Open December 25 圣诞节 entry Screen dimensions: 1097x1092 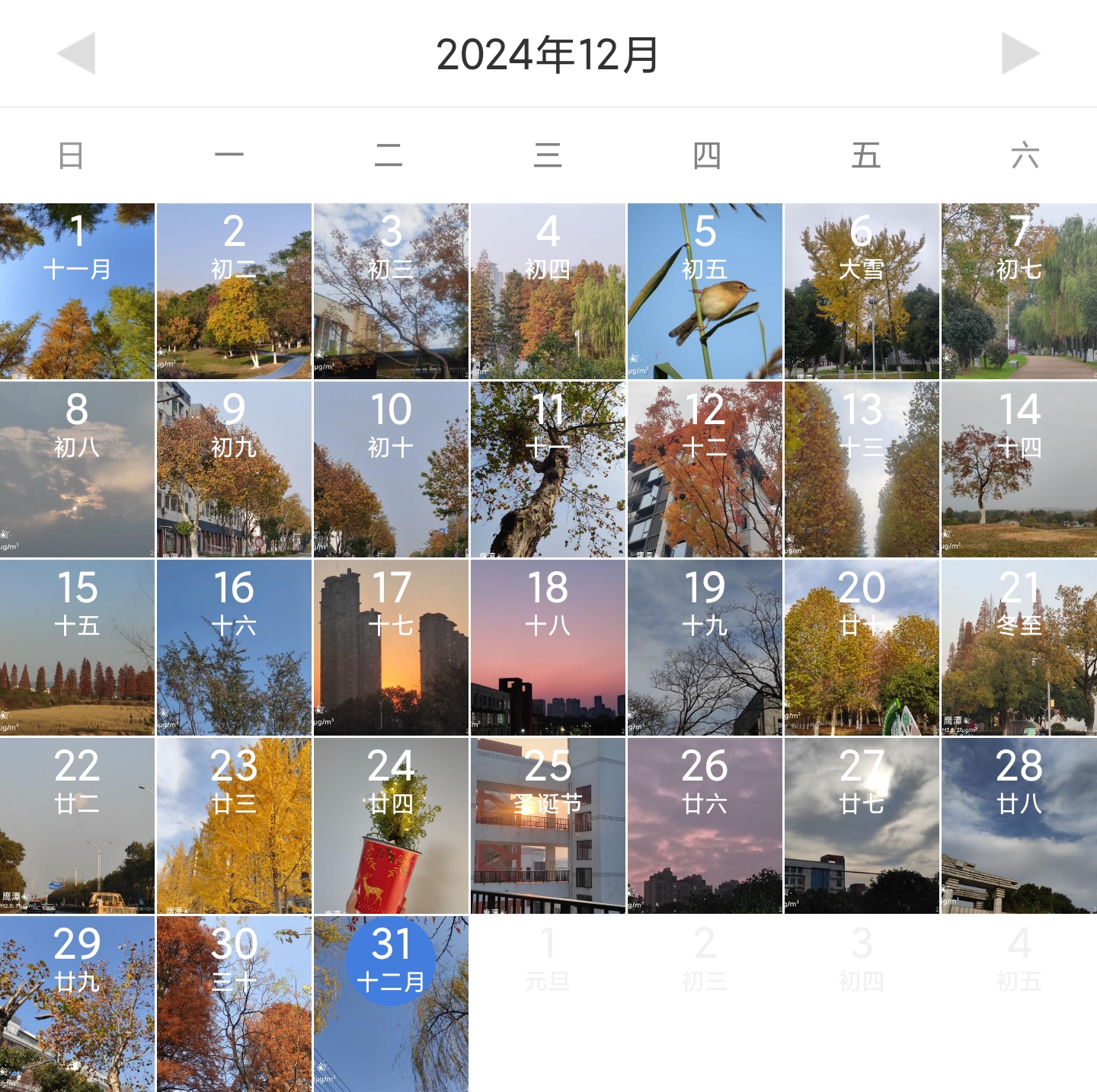click(x=548, y=826)
